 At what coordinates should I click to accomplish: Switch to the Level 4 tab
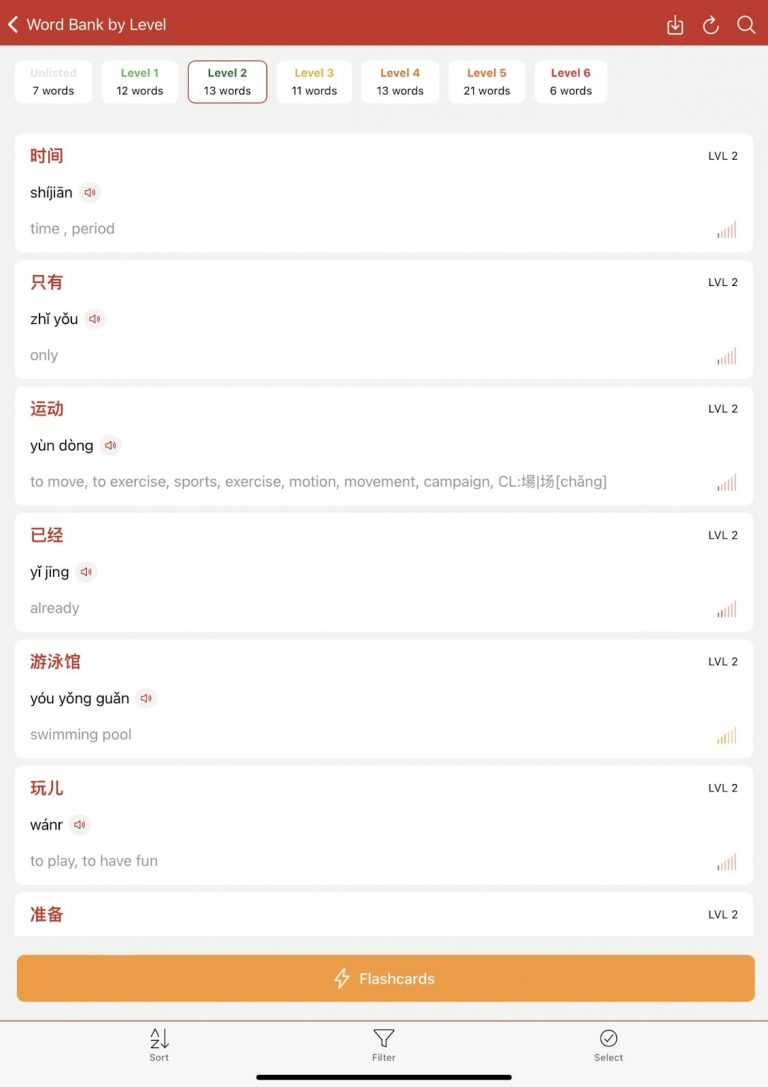tap(400, 81)
